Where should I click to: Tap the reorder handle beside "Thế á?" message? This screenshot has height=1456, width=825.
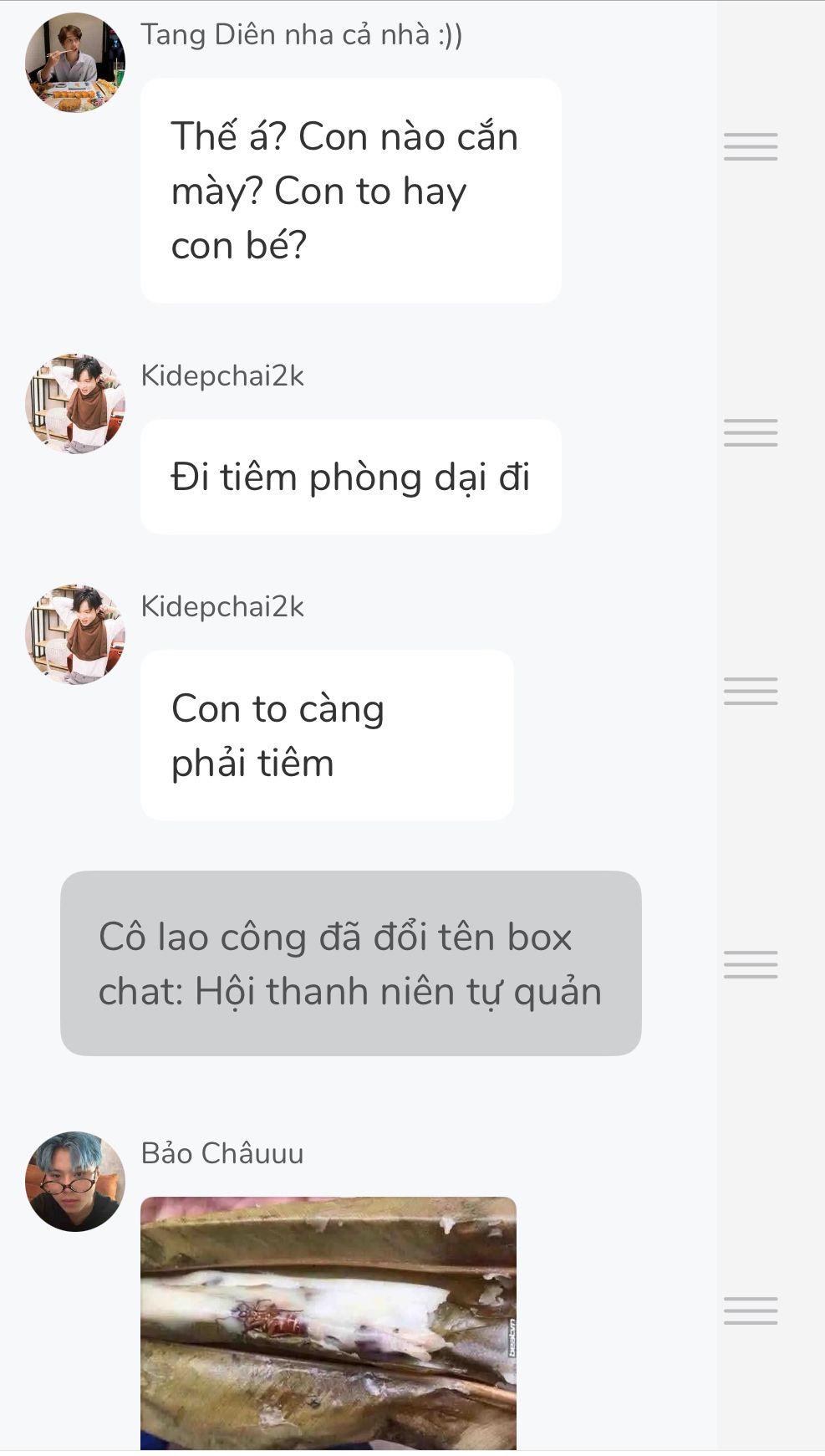(x=751, y=146)
